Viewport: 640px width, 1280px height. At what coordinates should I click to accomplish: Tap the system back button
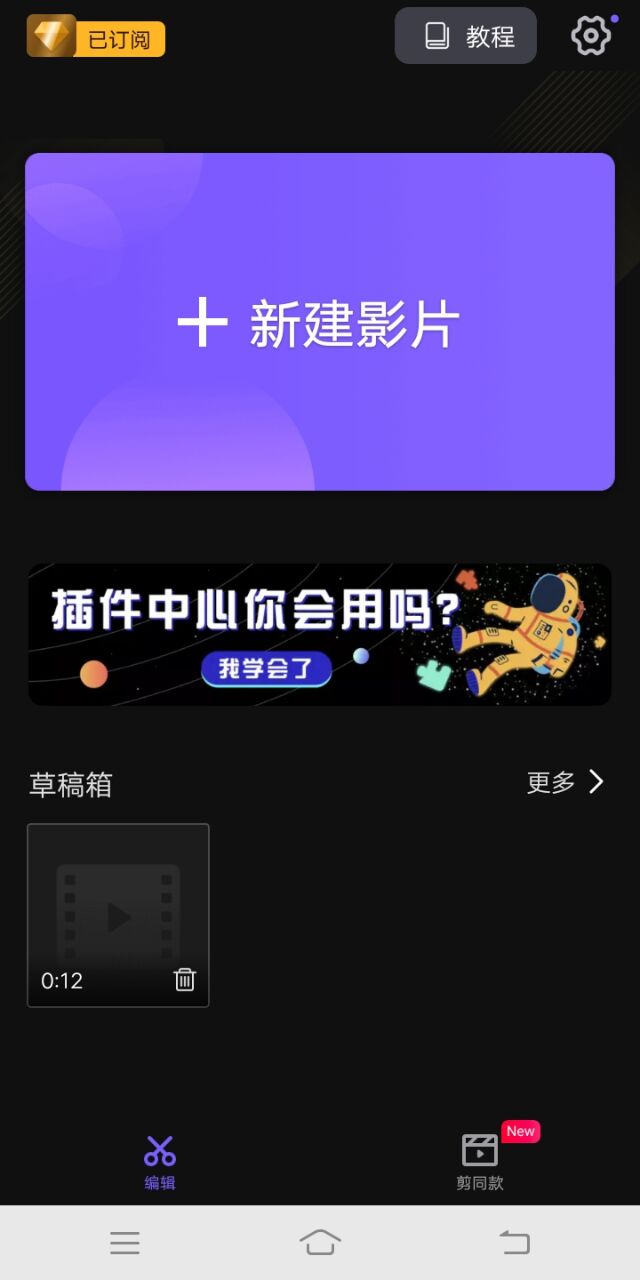click(514, 1243)
